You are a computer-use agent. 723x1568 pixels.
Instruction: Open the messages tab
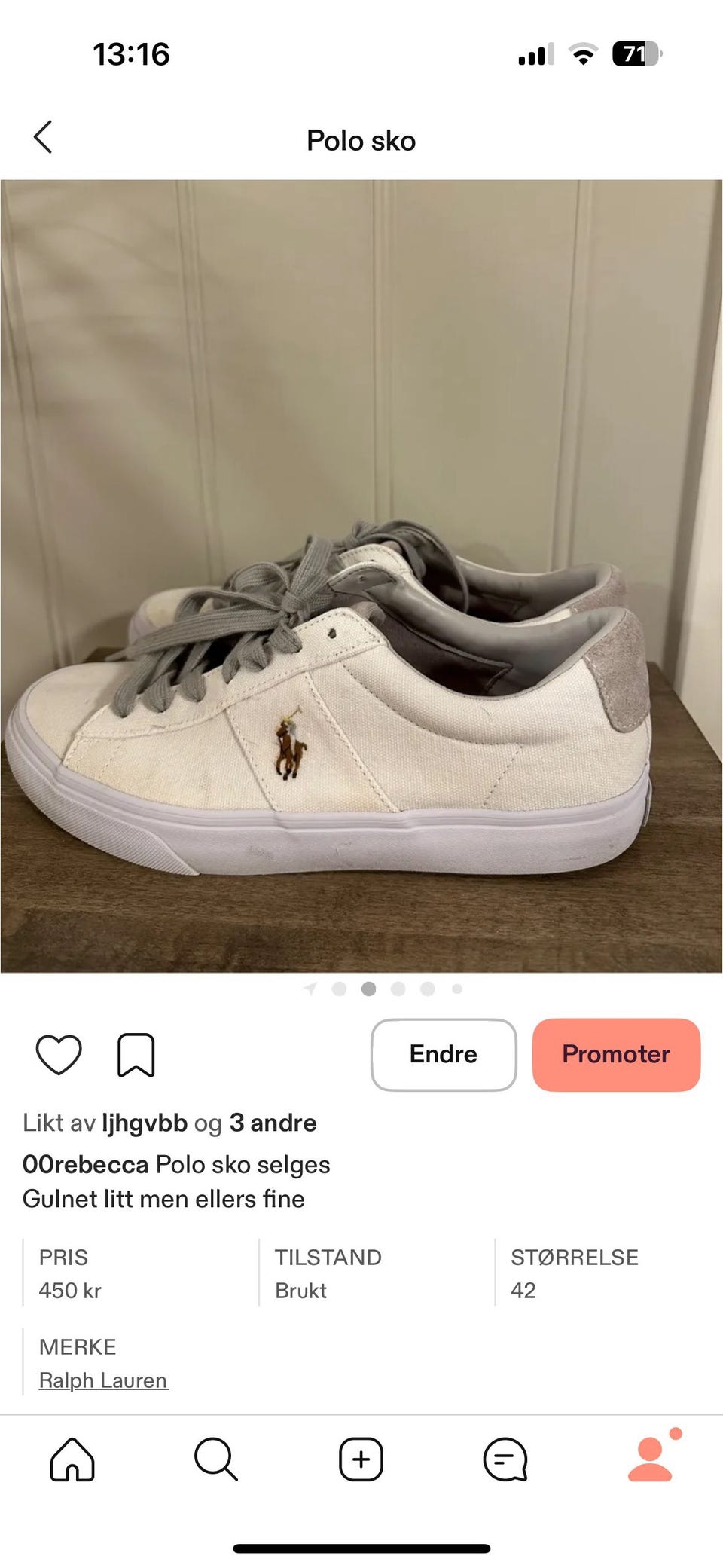pyautogui.click(x=505, y=1459)
